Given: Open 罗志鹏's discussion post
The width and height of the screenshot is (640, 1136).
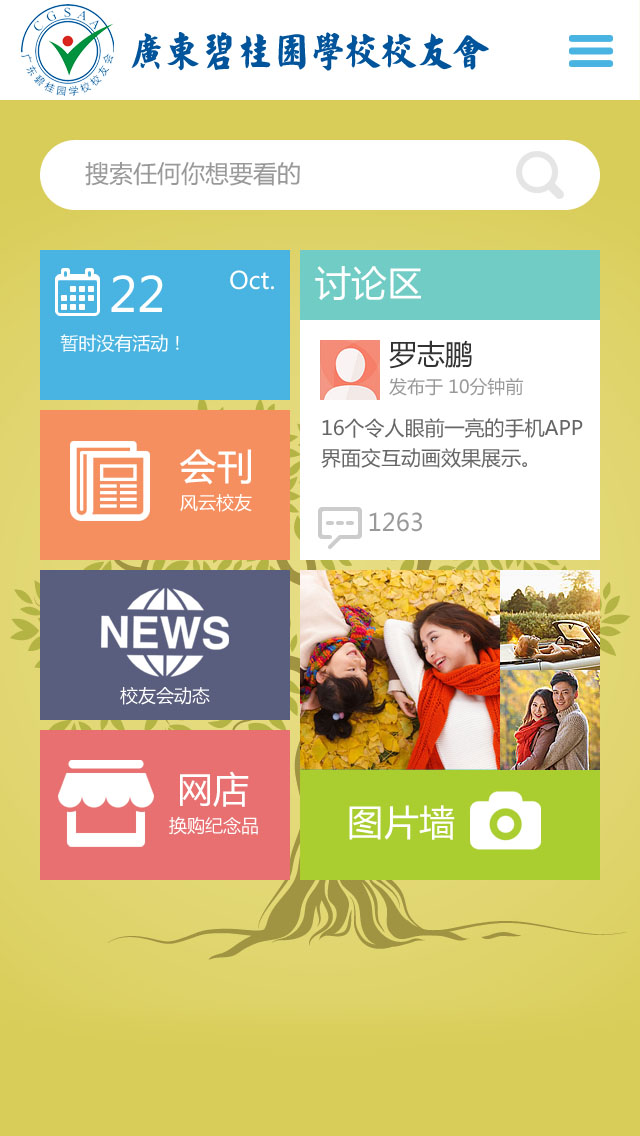Looking at the screenshot, I should [450, 443].
